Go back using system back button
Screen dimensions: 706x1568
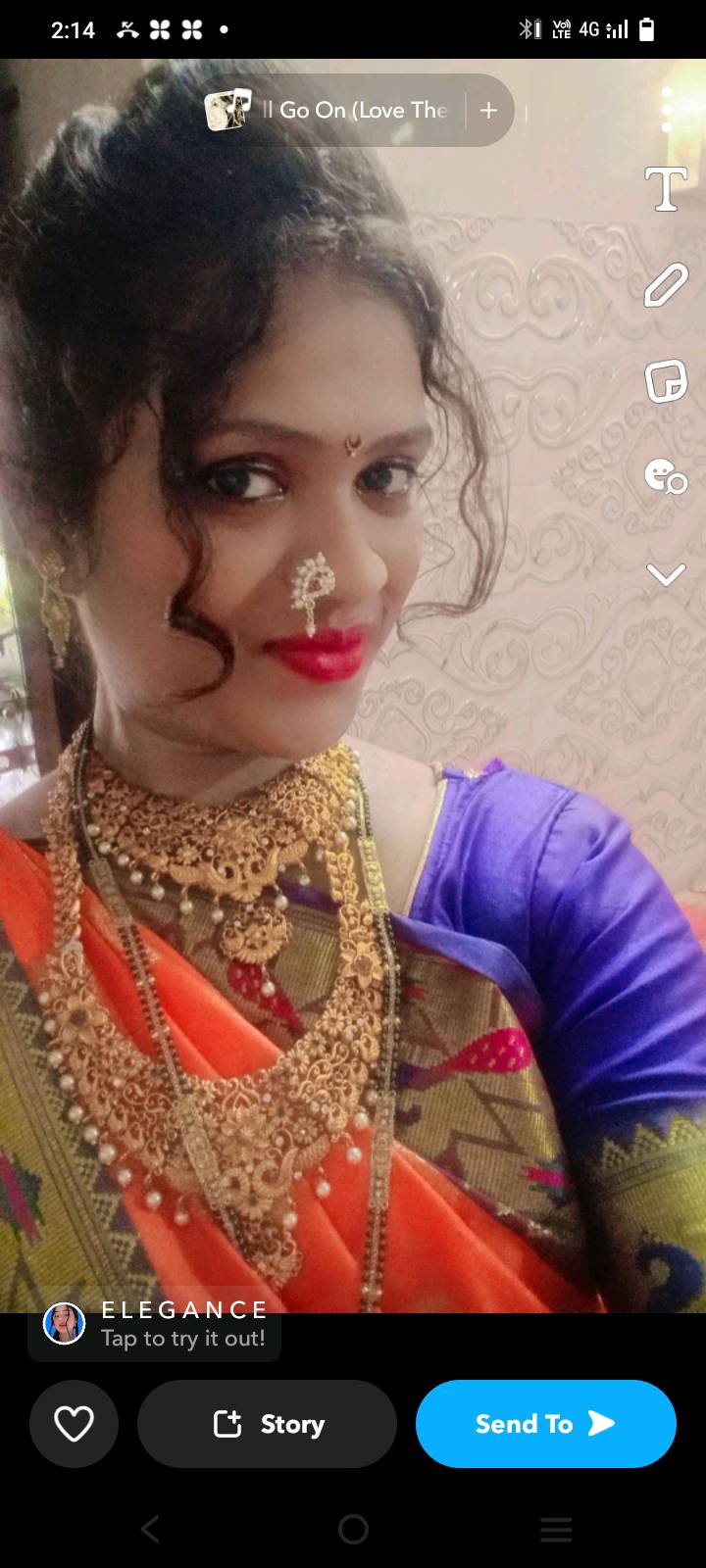149,1529
